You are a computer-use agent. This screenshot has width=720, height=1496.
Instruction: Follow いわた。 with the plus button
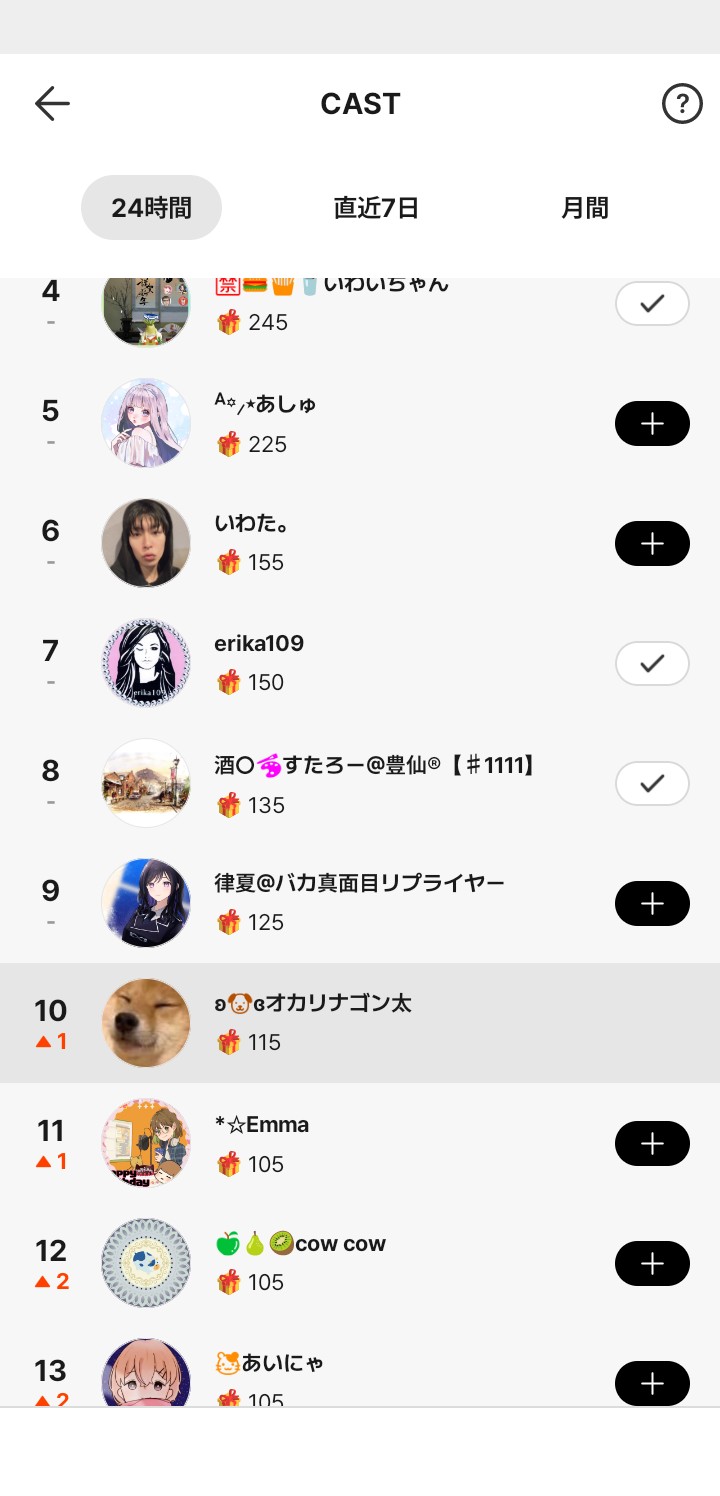tap(652, 544)
